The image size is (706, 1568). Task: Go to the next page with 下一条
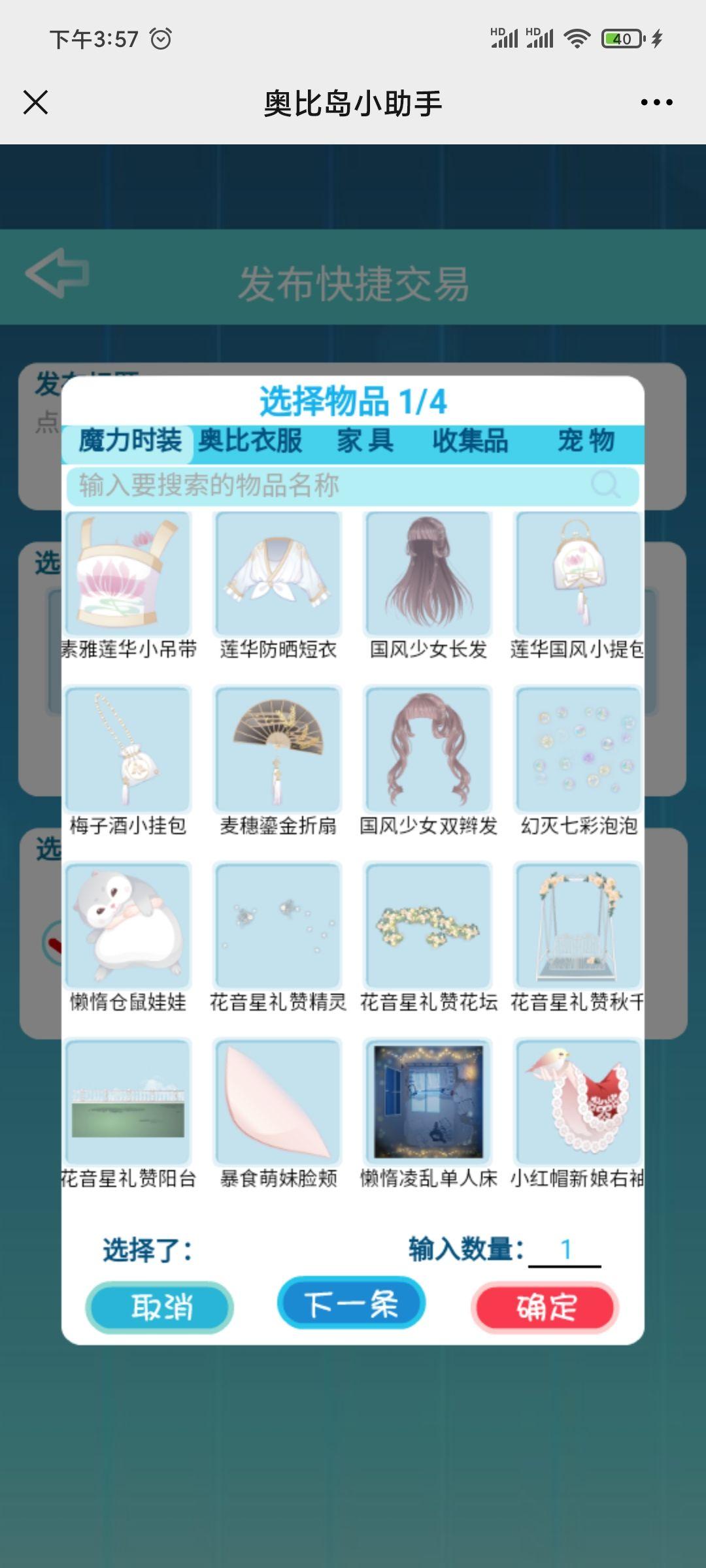click(x=352, y=1304)
